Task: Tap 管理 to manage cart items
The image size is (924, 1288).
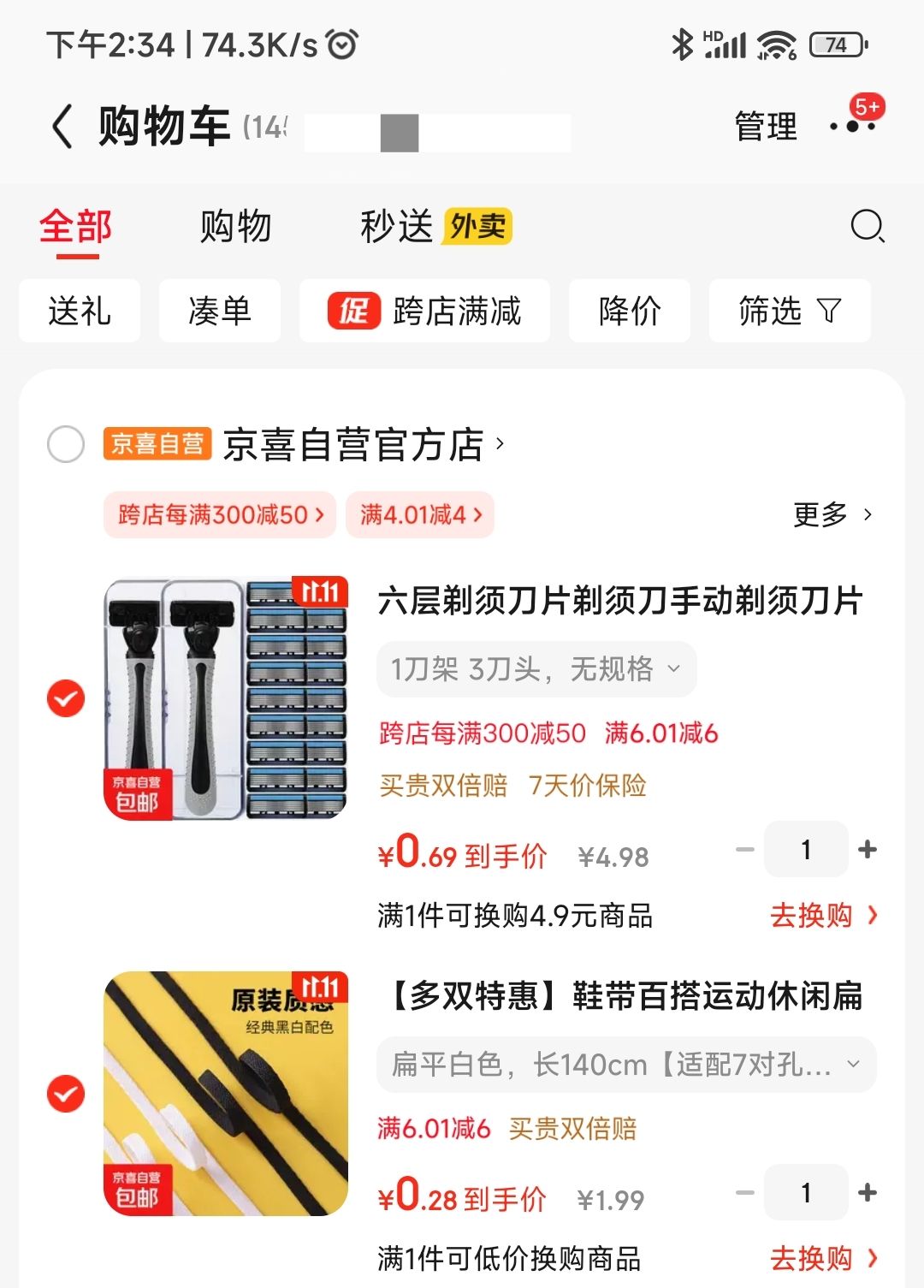Action: tap(764, 125)
